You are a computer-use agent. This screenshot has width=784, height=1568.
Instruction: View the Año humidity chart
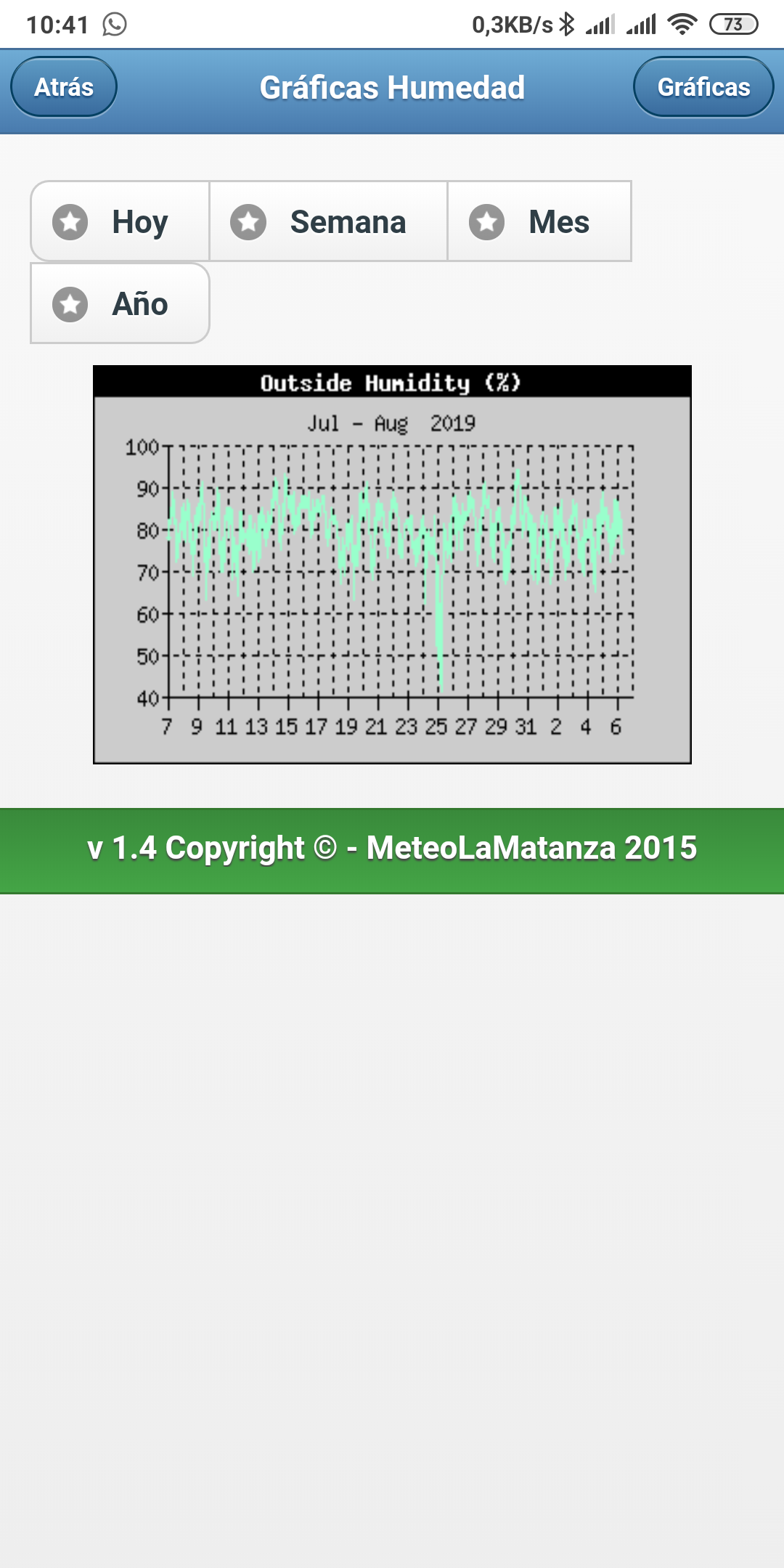pyautogui.click(x=120, y=303)
